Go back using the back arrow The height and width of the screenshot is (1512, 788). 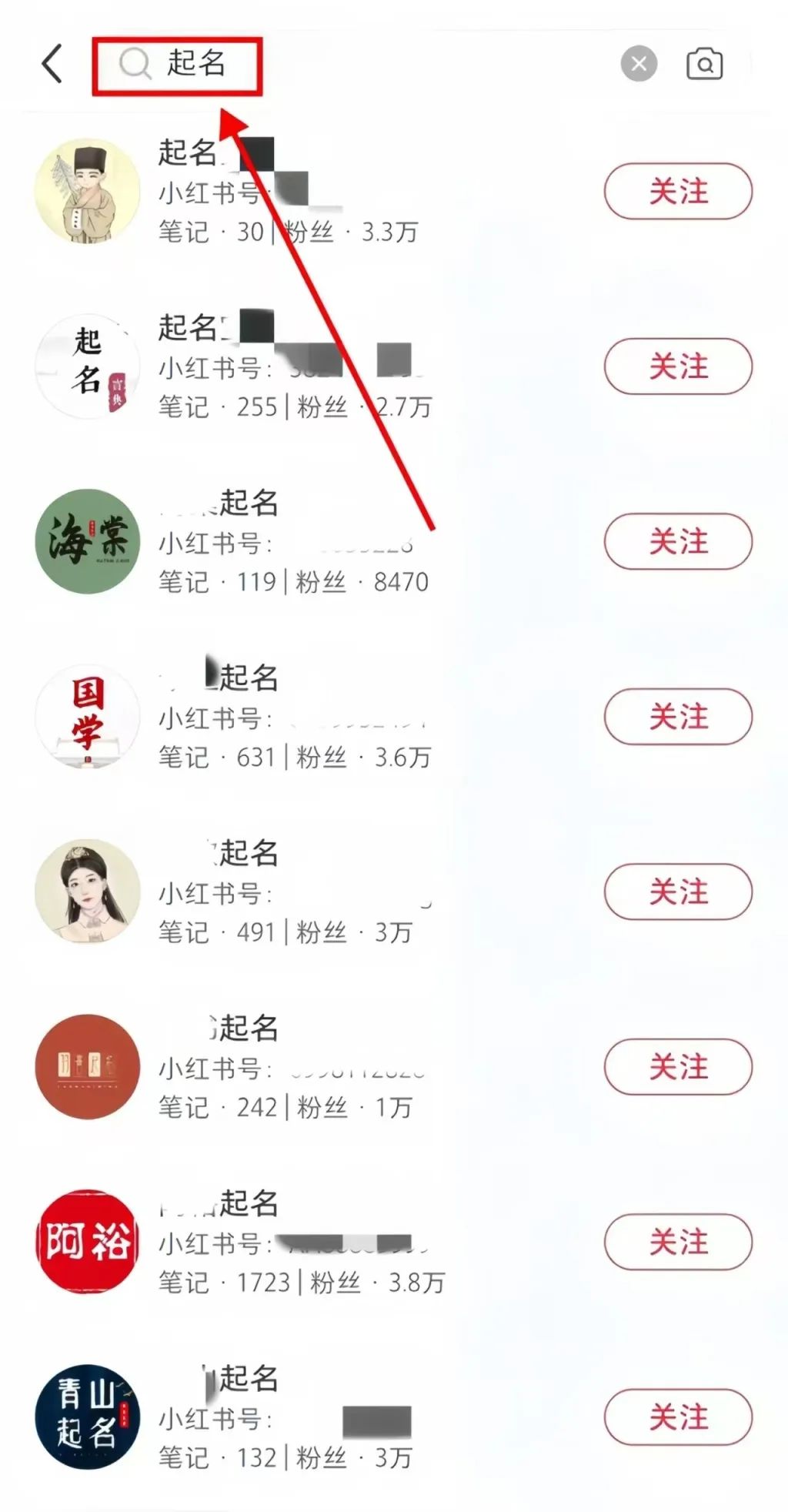point(52,63)
